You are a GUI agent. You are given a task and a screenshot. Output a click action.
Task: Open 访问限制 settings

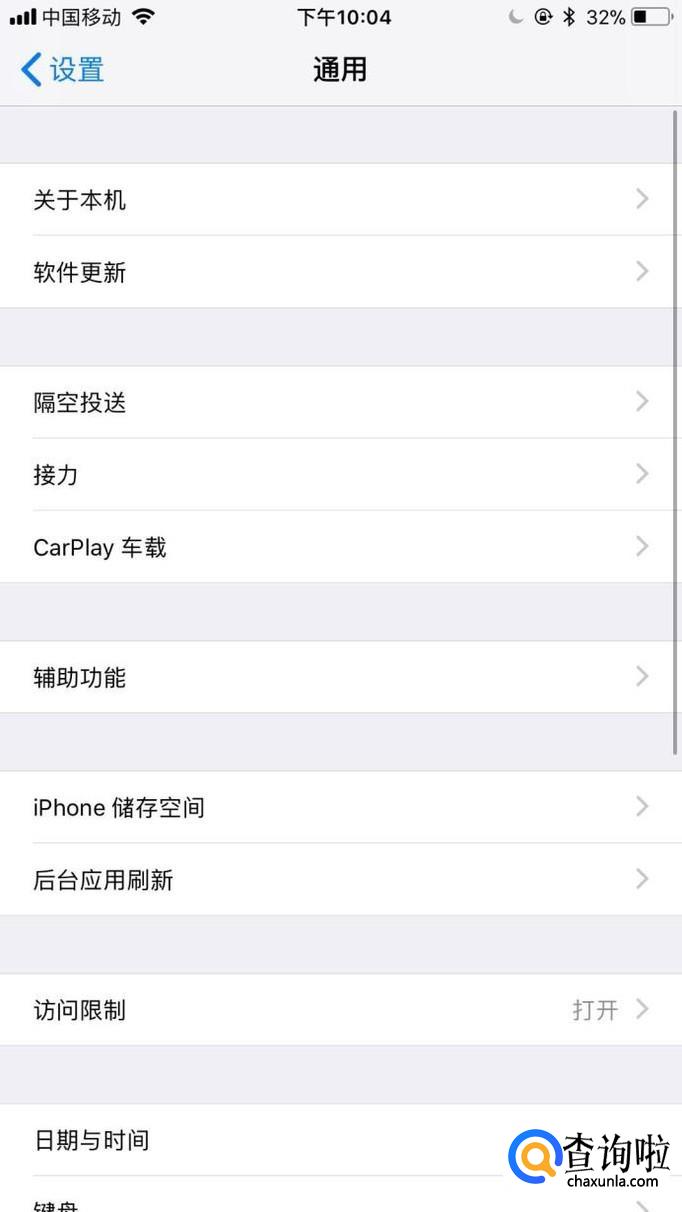(341, 1010)
